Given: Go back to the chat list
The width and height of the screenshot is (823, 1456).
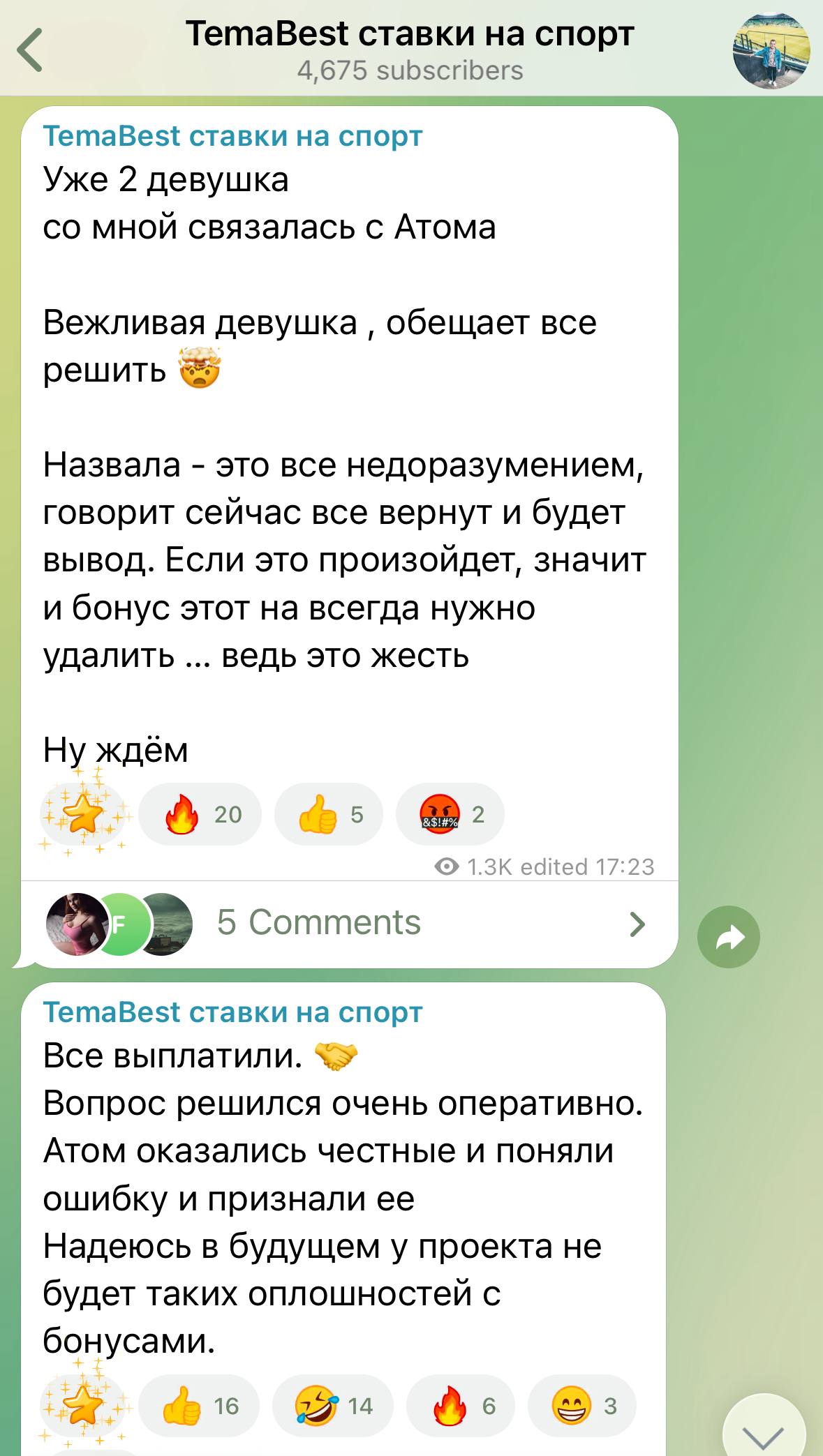Looking at the screenshot, I should click(x=31, y=50).
